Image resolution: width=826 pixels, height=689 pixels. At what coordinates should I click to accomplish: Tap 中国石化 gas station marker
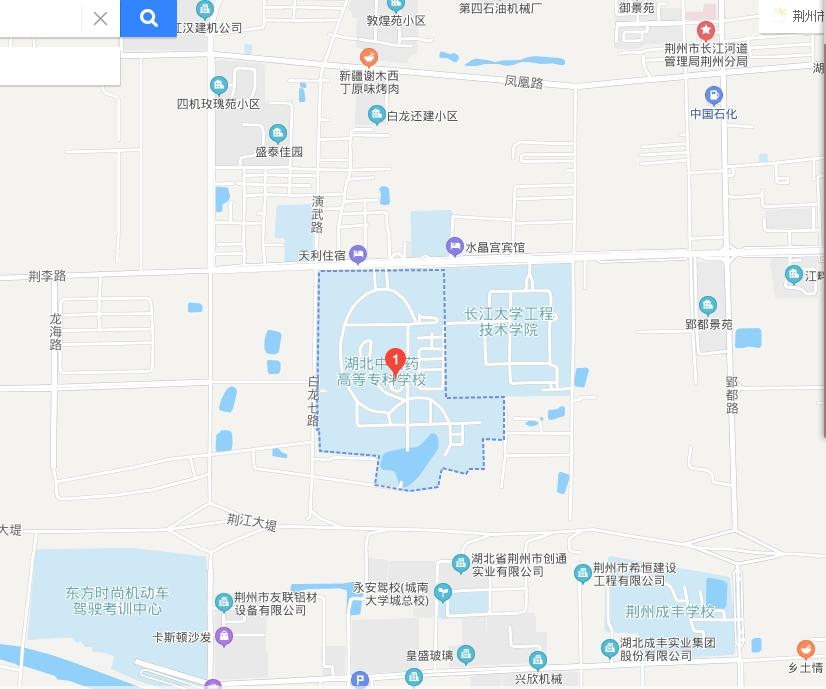tap(713, 96)
